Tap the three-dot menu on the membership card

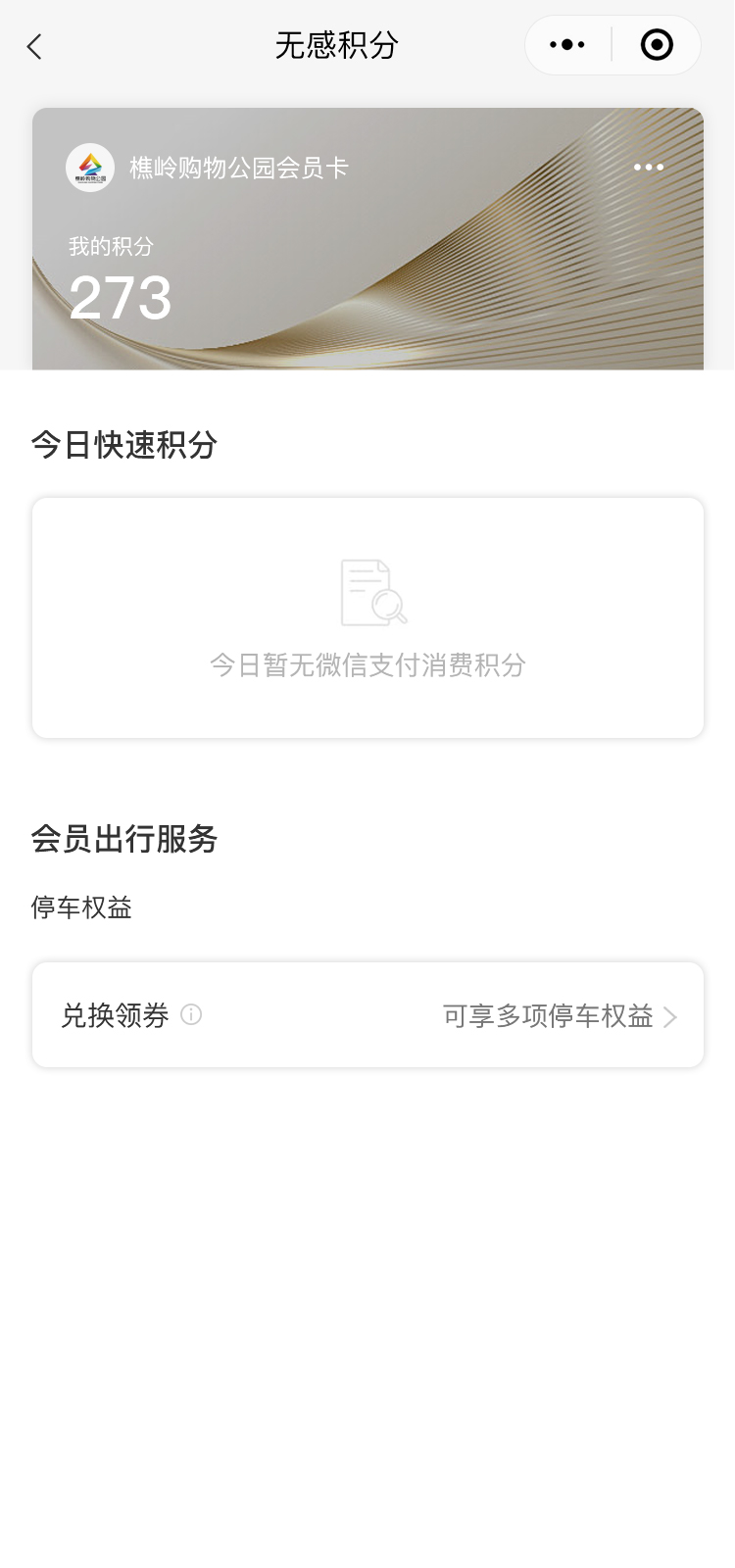click(648, 168)
